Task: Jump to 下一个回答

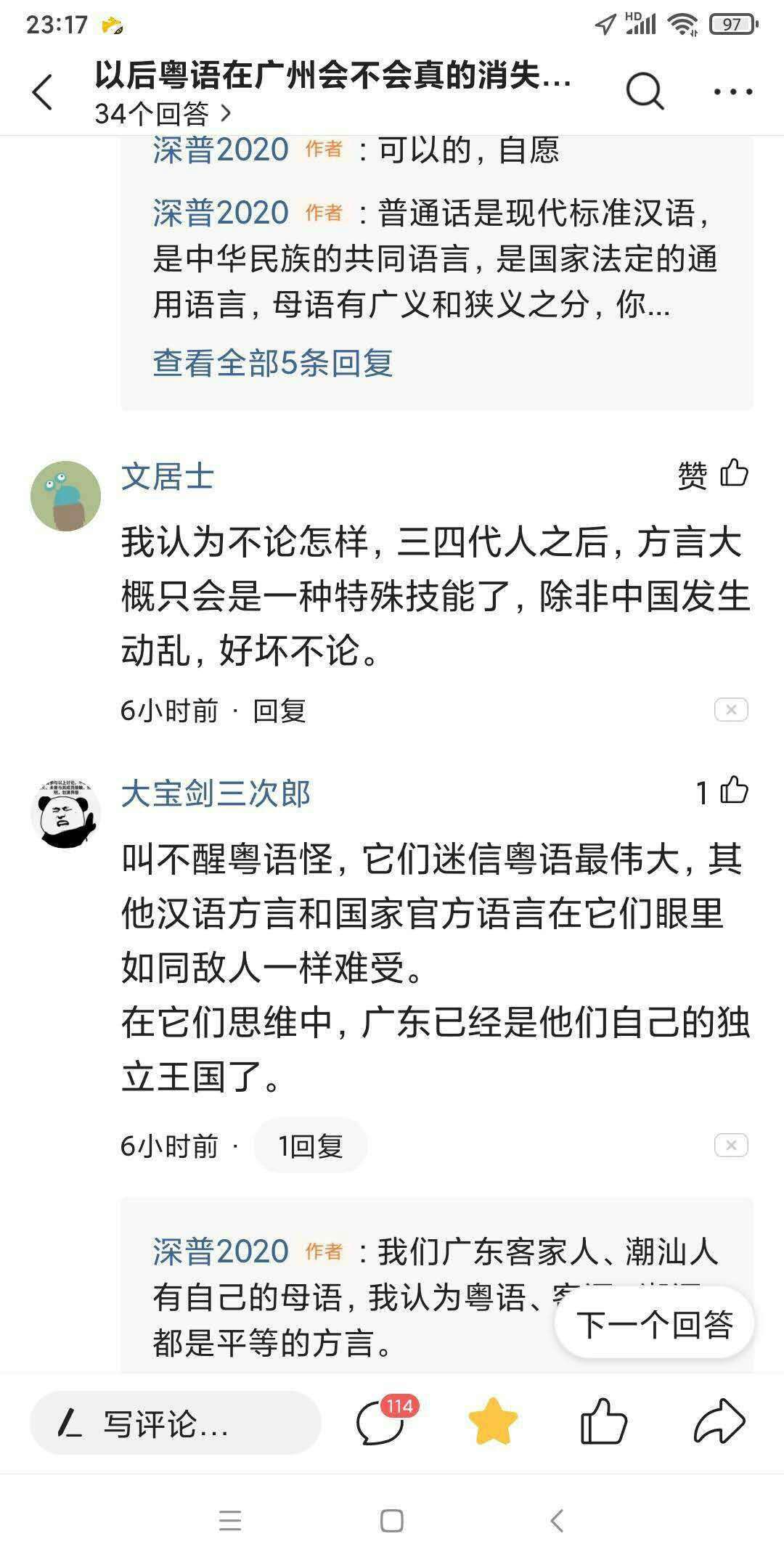Action: coord(654,1325)
